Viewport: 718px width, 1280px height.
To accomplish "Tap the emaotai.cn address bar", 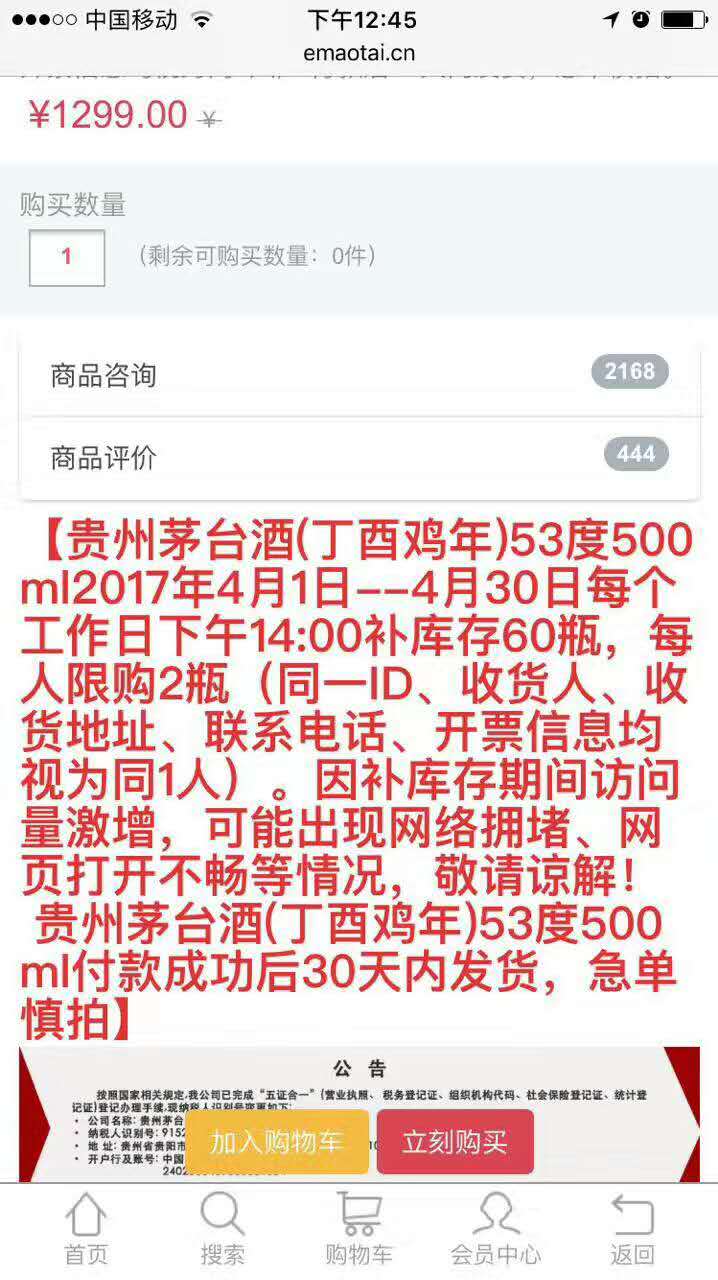I will [x=359, y=53].
